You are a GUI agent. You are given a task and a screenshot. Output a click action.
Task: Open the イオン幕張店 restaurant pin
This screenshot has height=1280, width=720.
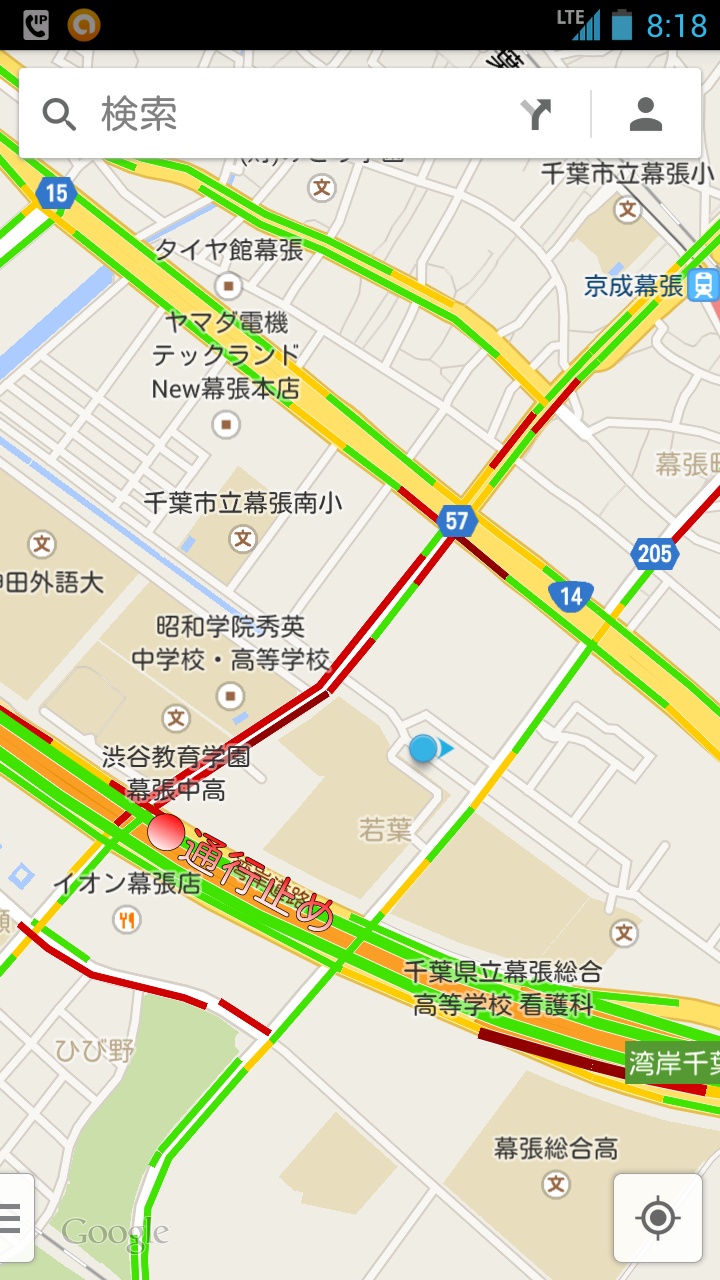click(x=127, y=919)
